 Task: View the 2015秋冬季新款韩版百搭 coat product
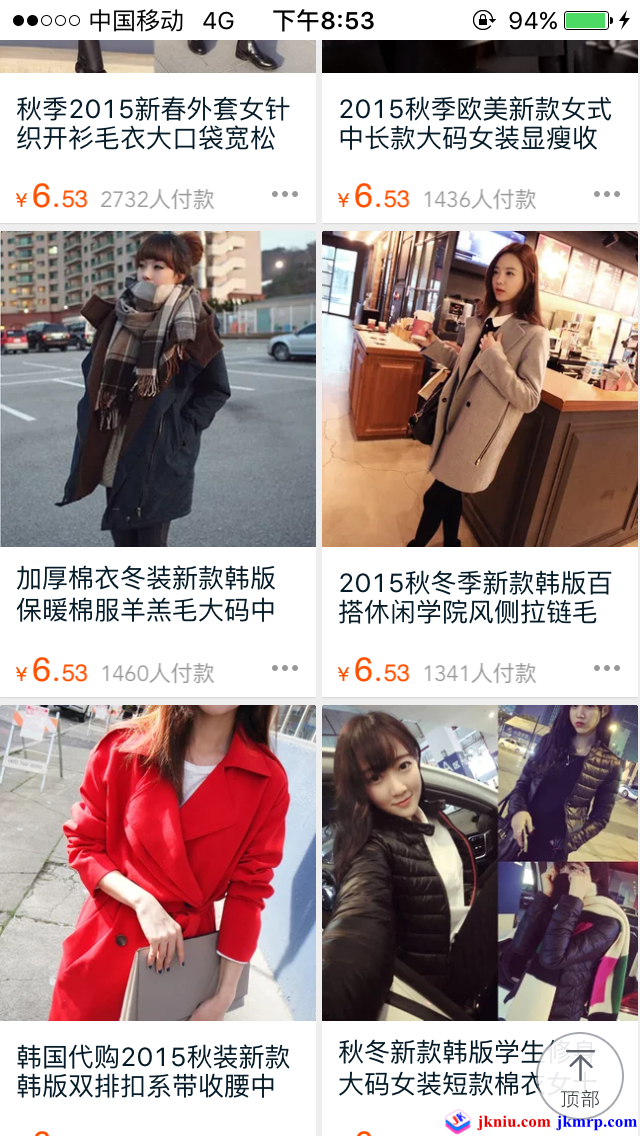pos(480,390)
